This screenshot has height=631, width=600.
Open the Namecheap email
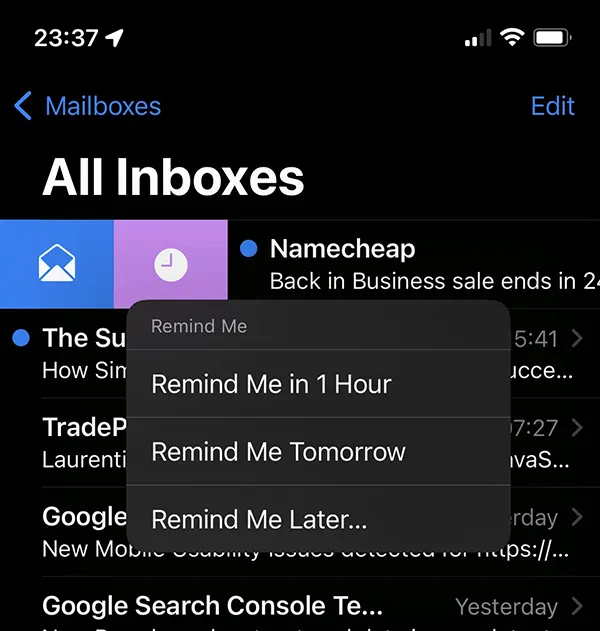(x=420, y=264)
